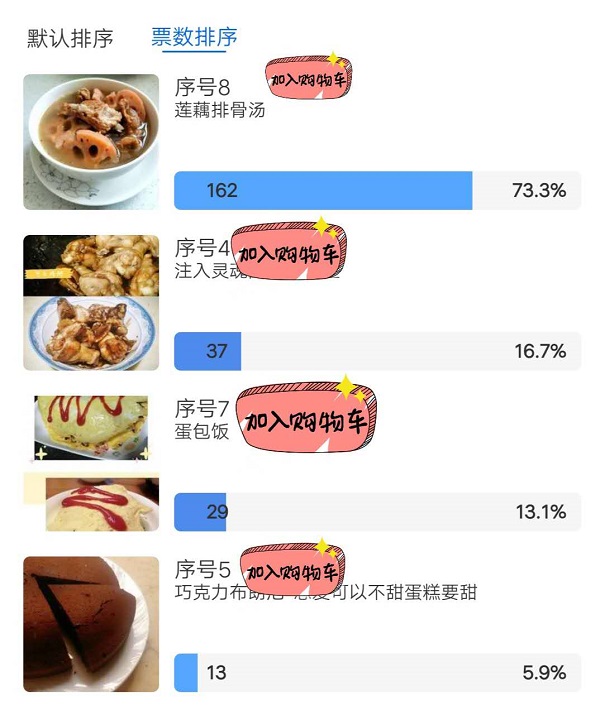The width and height of the screenshot is (600, 710).
Task: Open the 序号8 莲藕排骨汤 photo
Action: coord(91,141)
